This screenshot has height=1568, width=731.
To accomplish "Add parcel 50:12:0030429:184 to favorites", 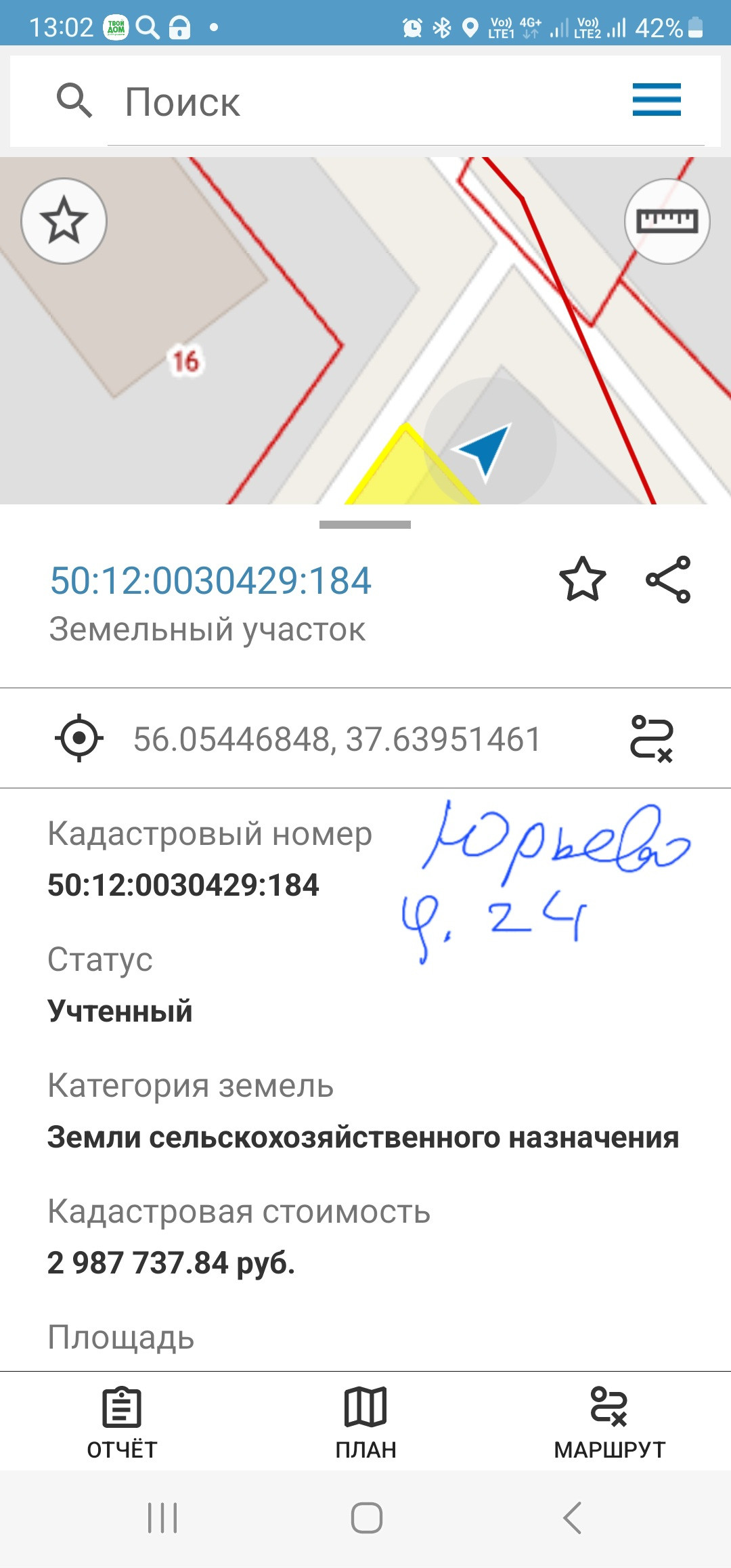I will [582, 580].
